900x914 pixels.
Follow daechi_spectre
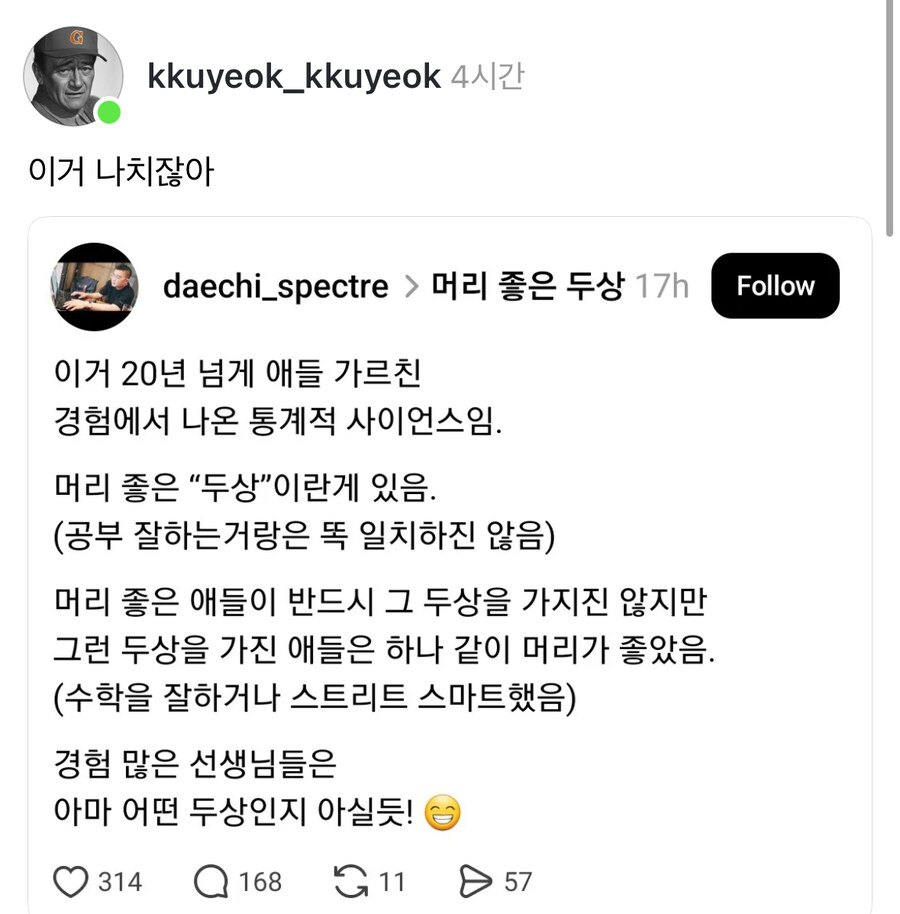(x=775, y=286)
